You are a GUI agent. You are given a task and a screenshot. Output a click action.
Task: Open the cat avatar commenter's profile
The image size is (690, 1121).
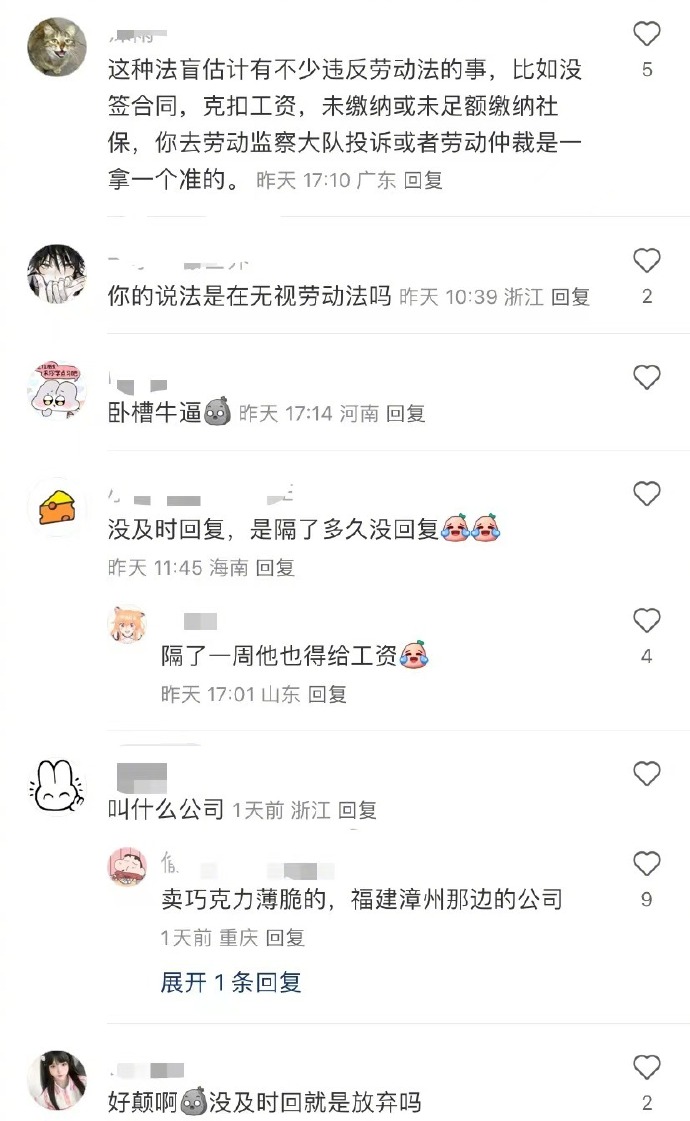point(56,46)
